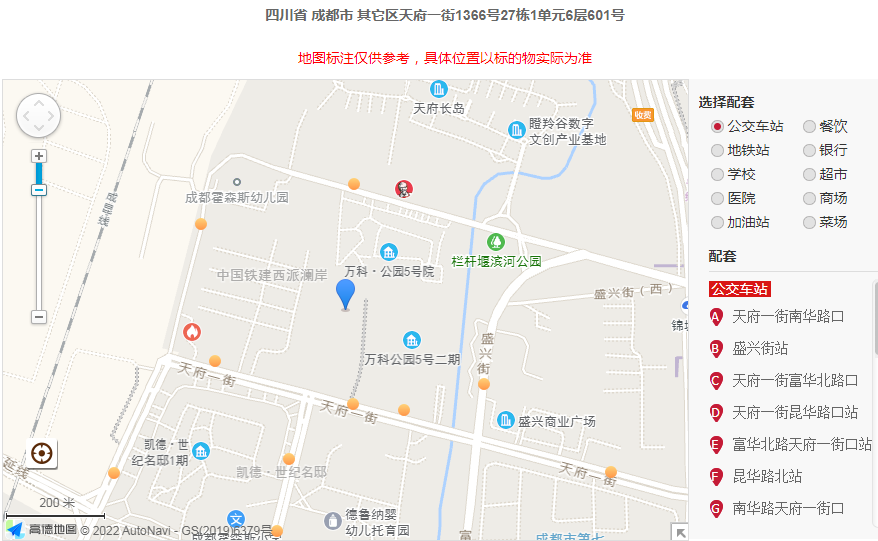
Task: Select the 学校 radio option
Action: 717,175
